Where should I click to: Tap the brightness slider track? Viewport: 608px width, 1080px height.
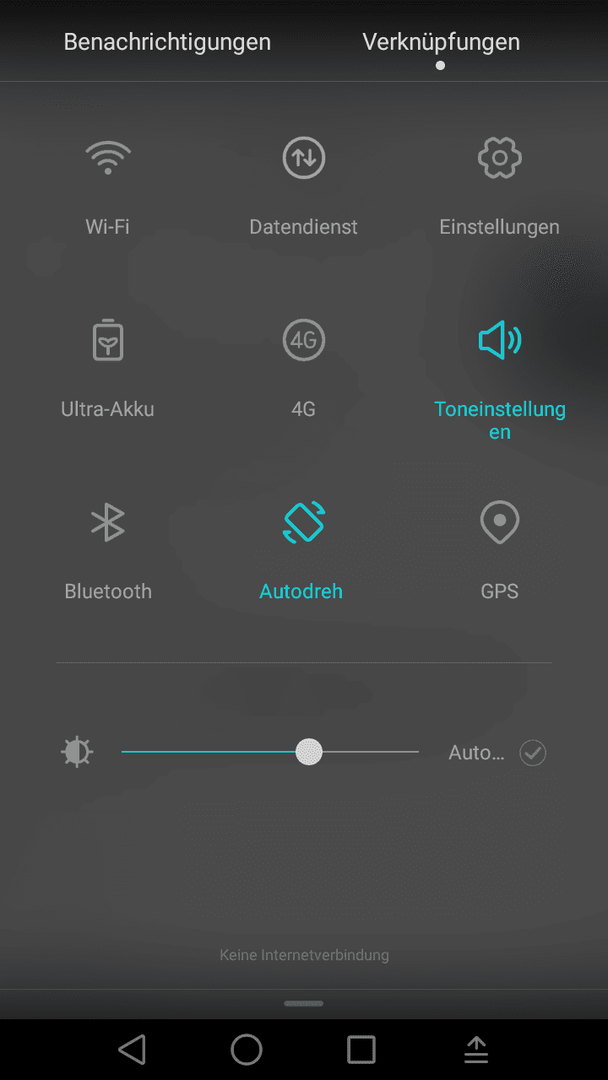coord(270,751)
